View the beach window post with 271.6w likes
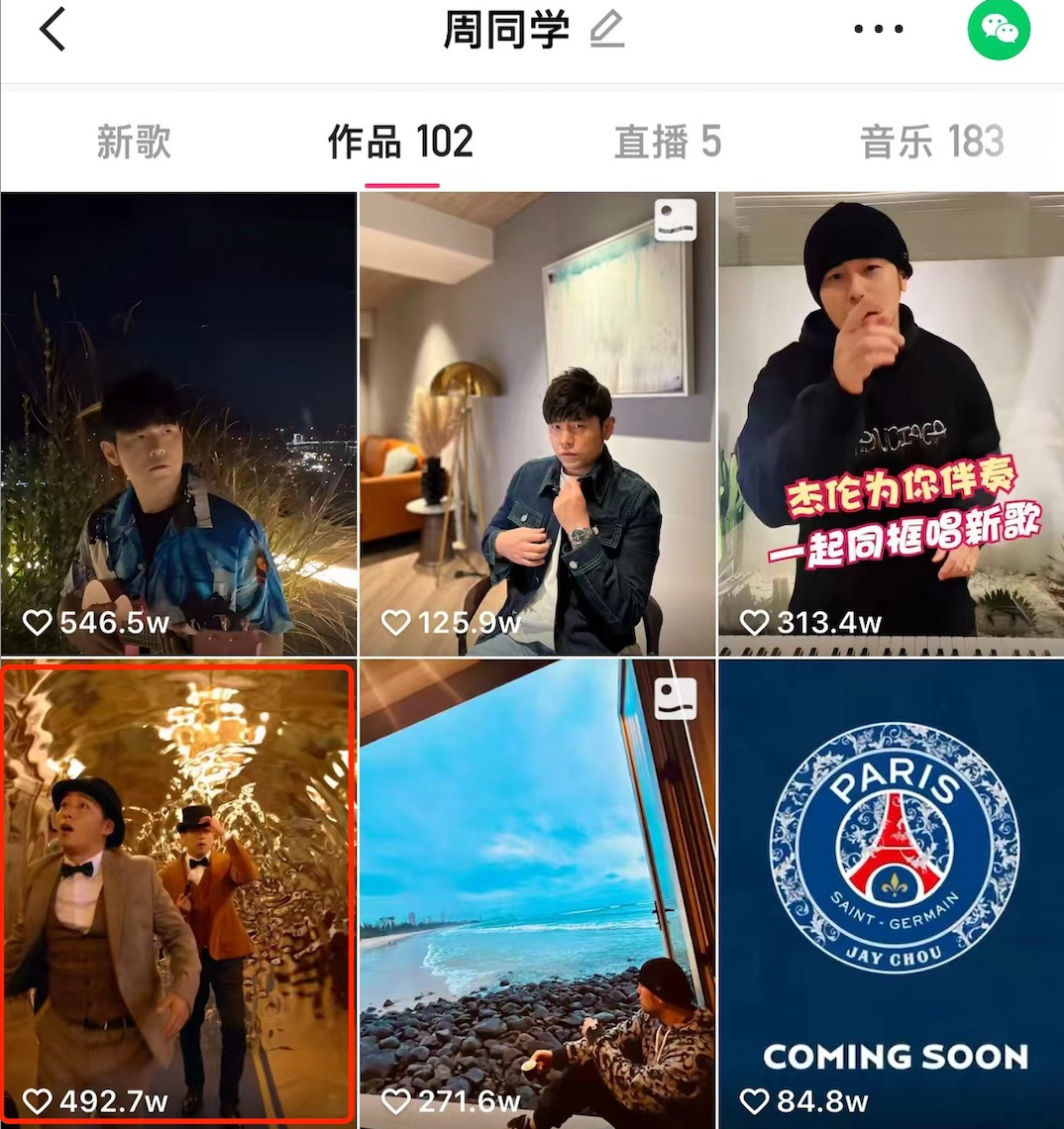The height and width of the screenshot is (1129, 1064). [x=536, y=891]
